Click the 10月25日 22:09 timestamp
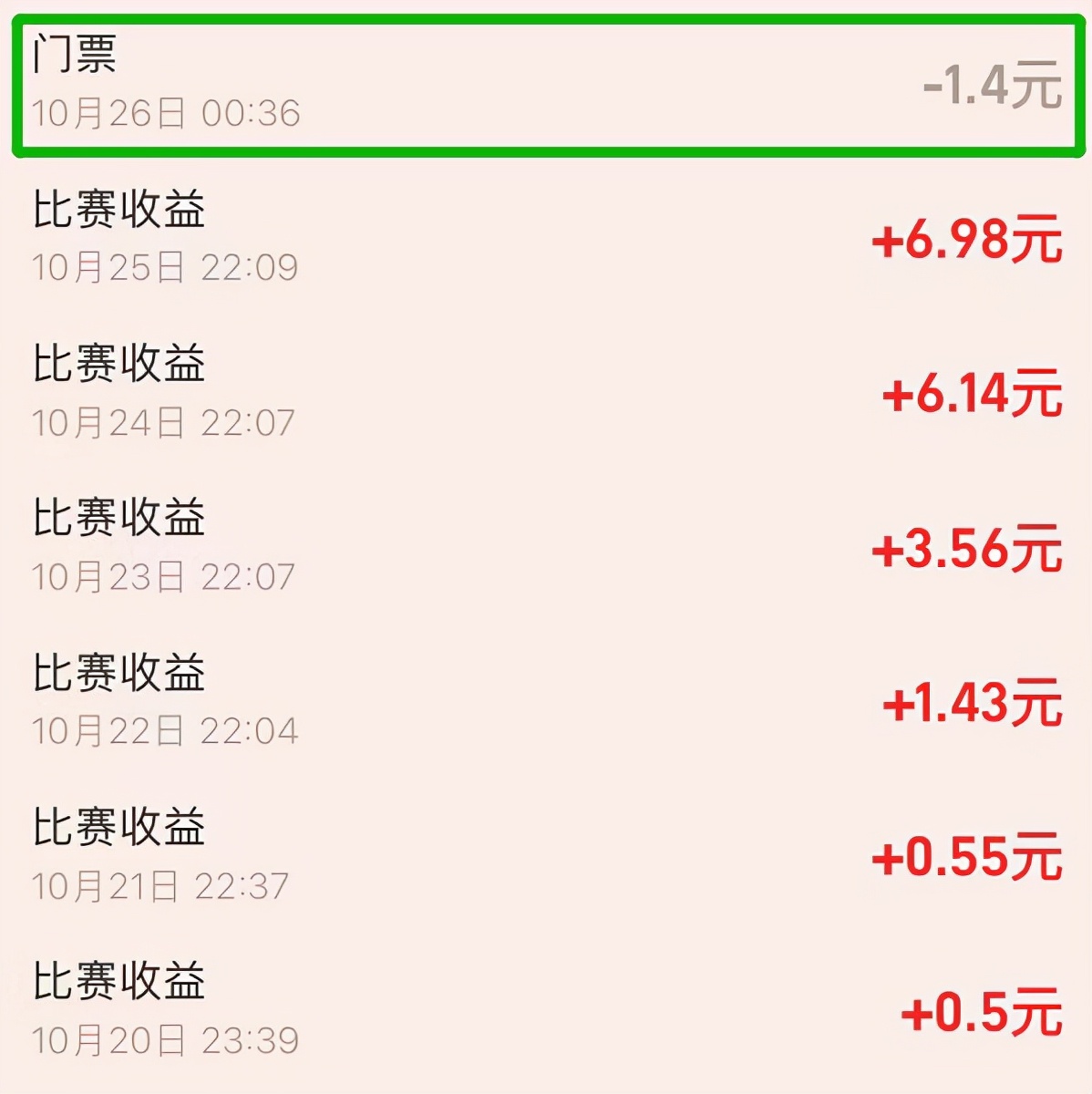1092x1094 pixels. (x=164, y=266)
